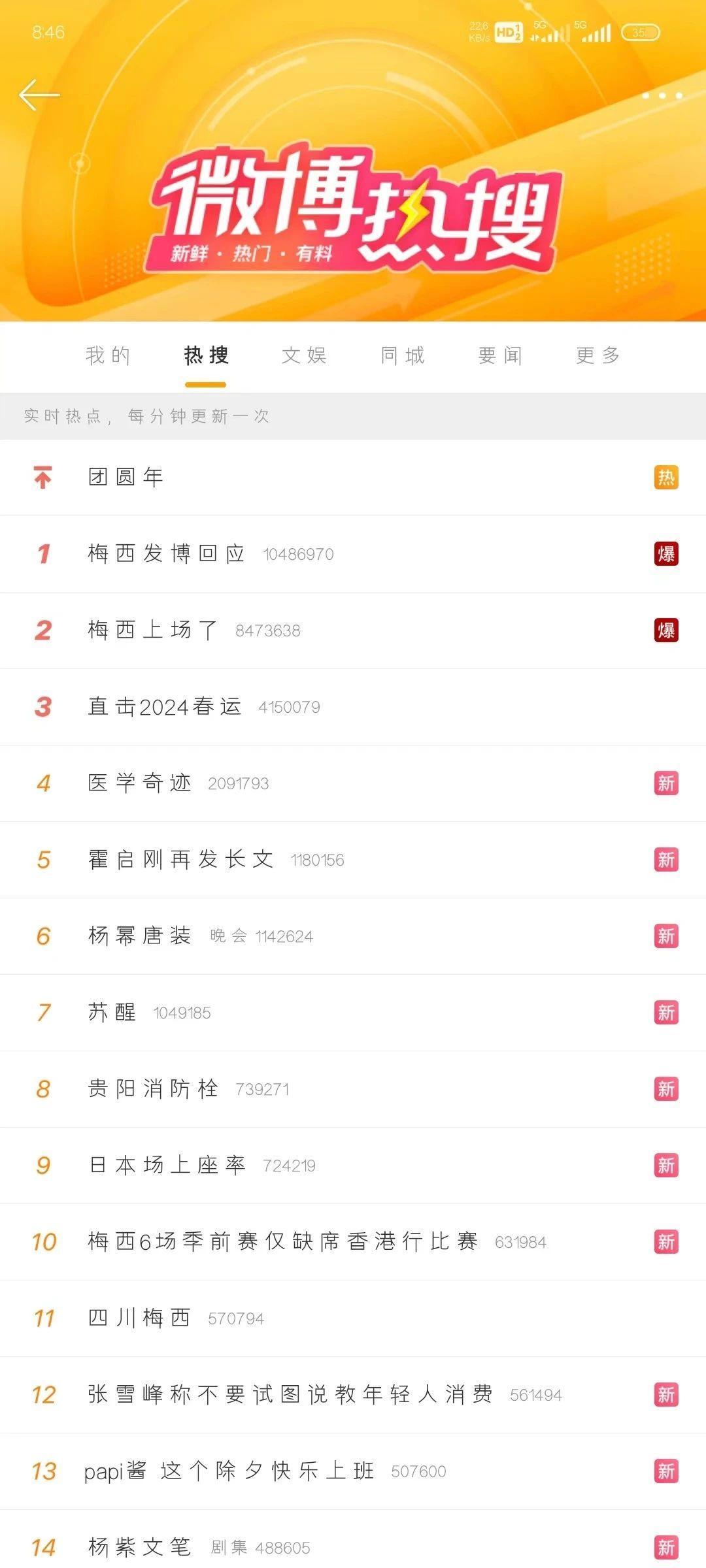706x1568 pixels.
Task: Go back using the top-left arrow
Action: coord(39,95)
